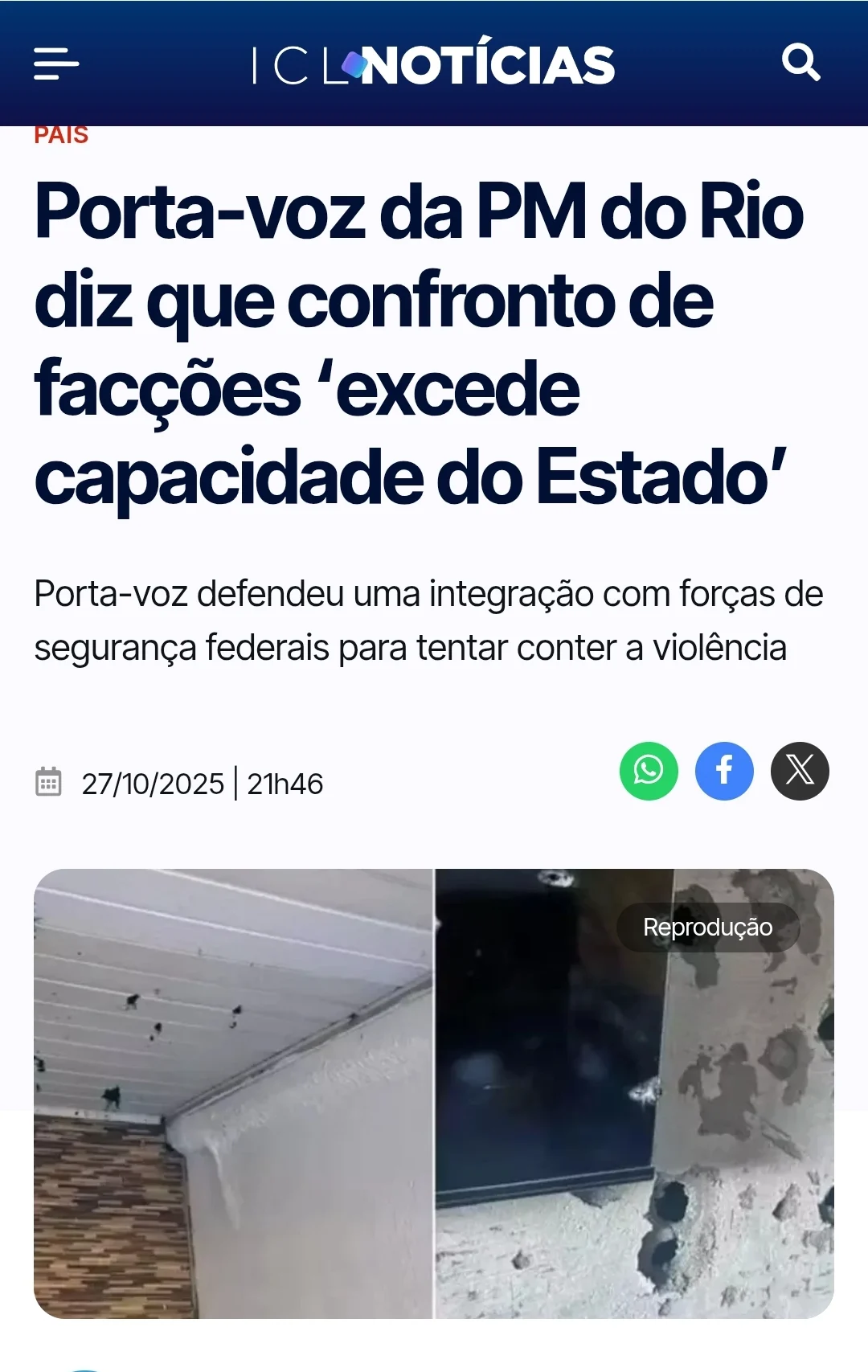Share article on Facebook
Image resolution: width=868 pixels, height=1372 pixels.
click(x=724, y=771)
